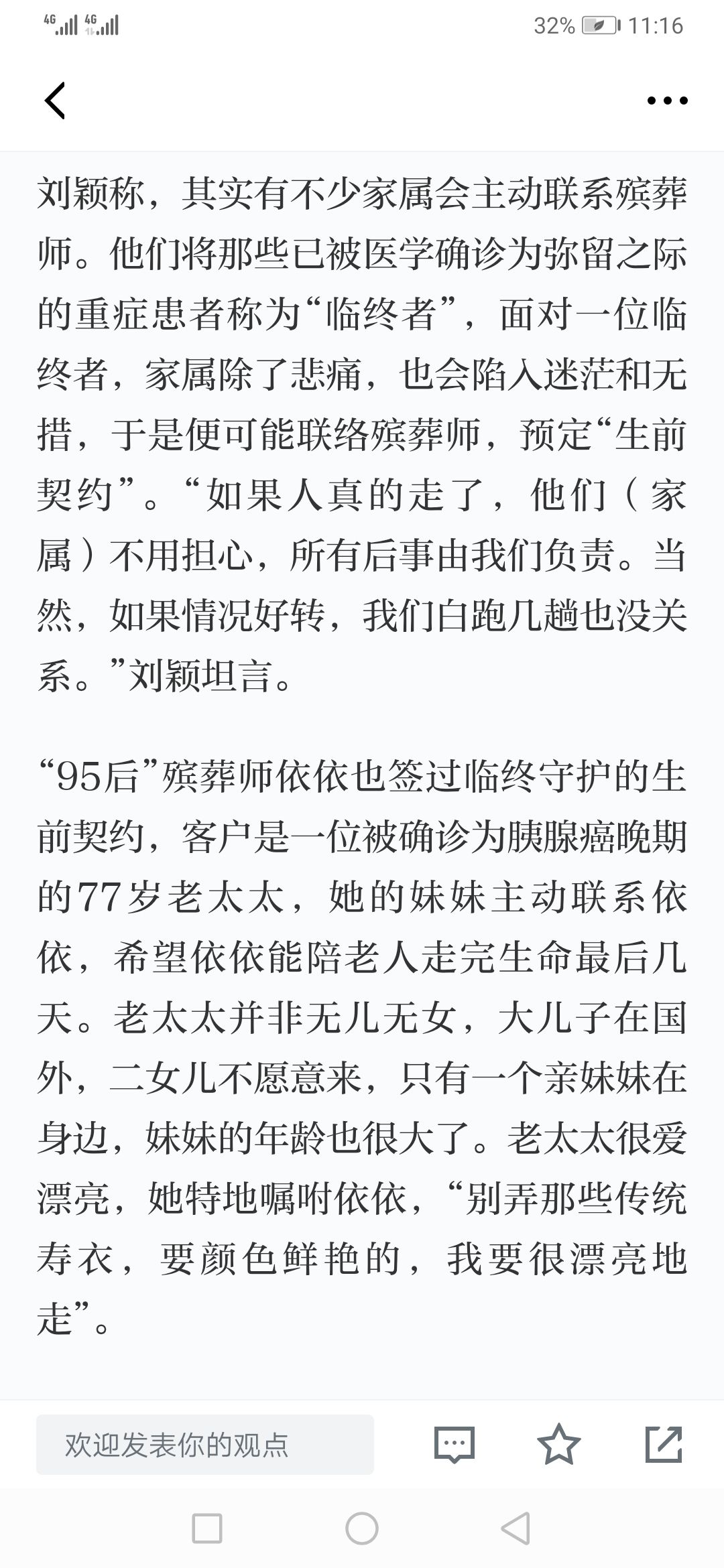Go back using the top-left arrow
724x1568 pixels.
[x=55, y=101]
